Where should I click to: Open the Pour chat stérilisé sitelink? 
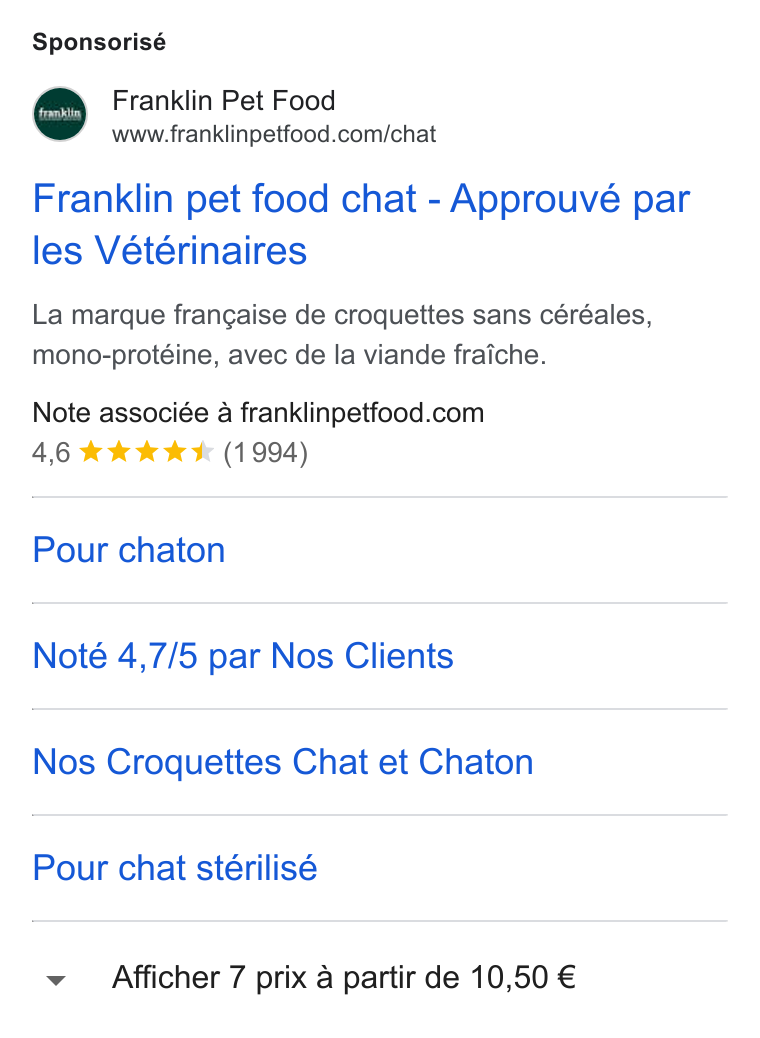point(175,868)
